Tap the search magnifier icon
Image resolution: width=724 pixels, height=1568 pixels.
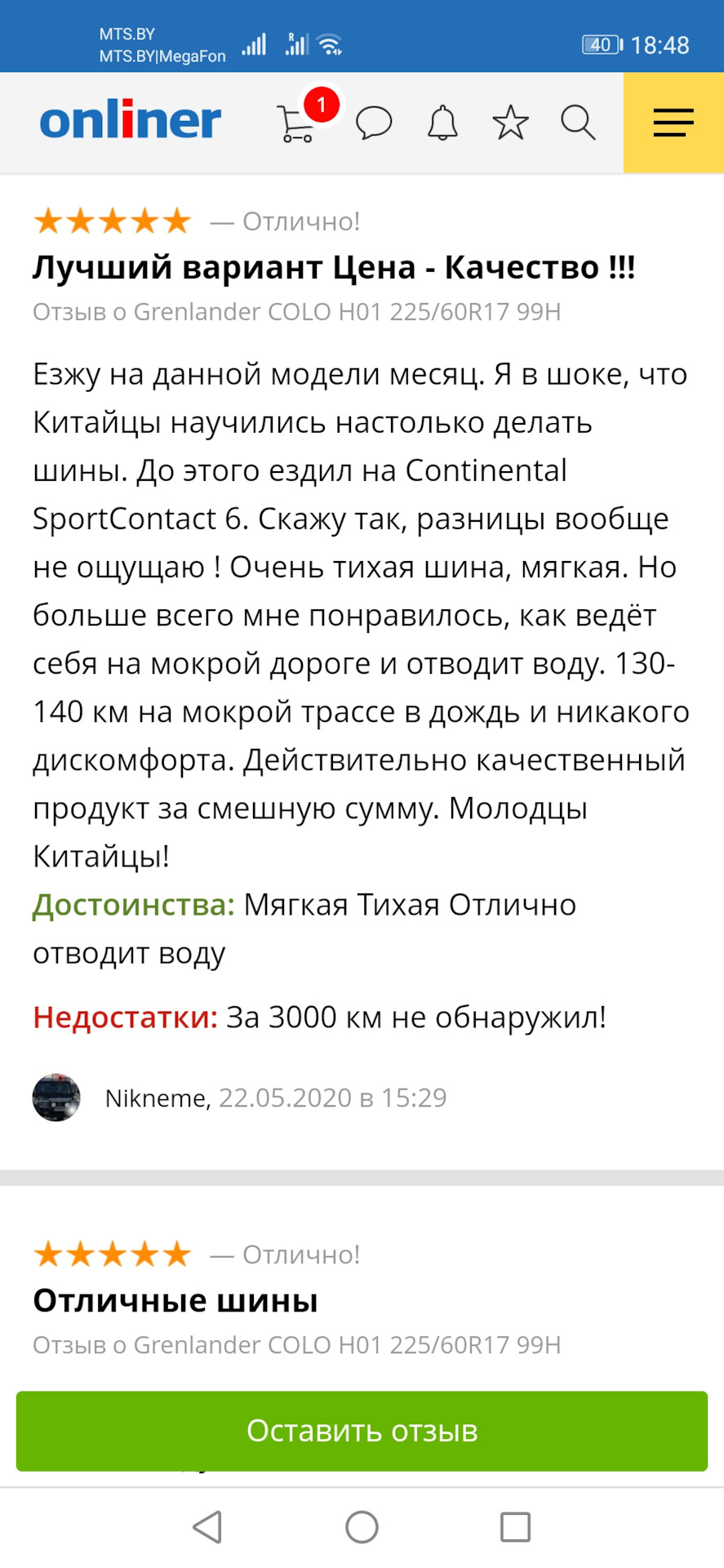pyautogui.click(x=578, y=123)
